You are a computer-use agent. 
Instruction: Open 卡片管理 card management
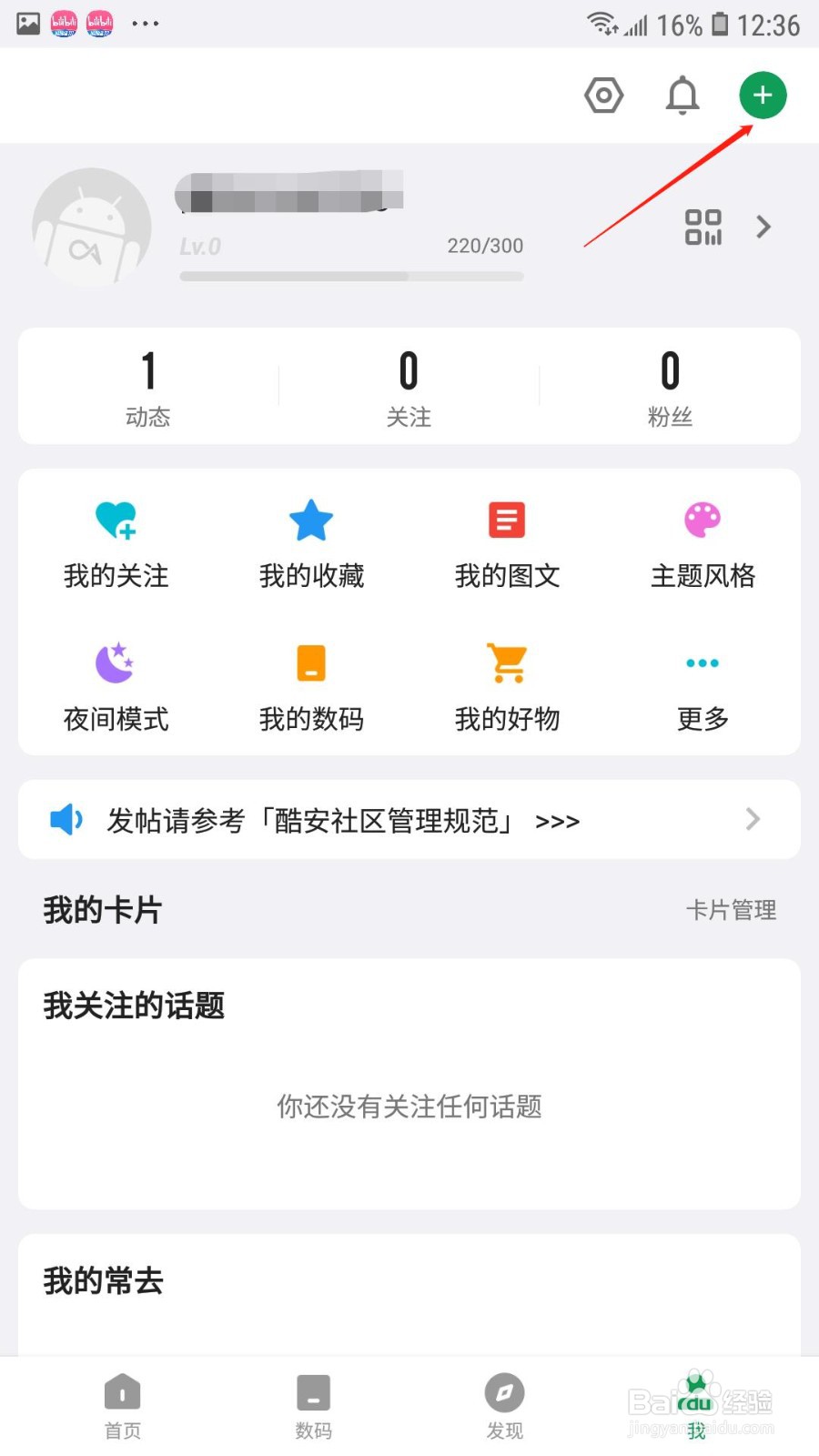[x=731, y=909]
